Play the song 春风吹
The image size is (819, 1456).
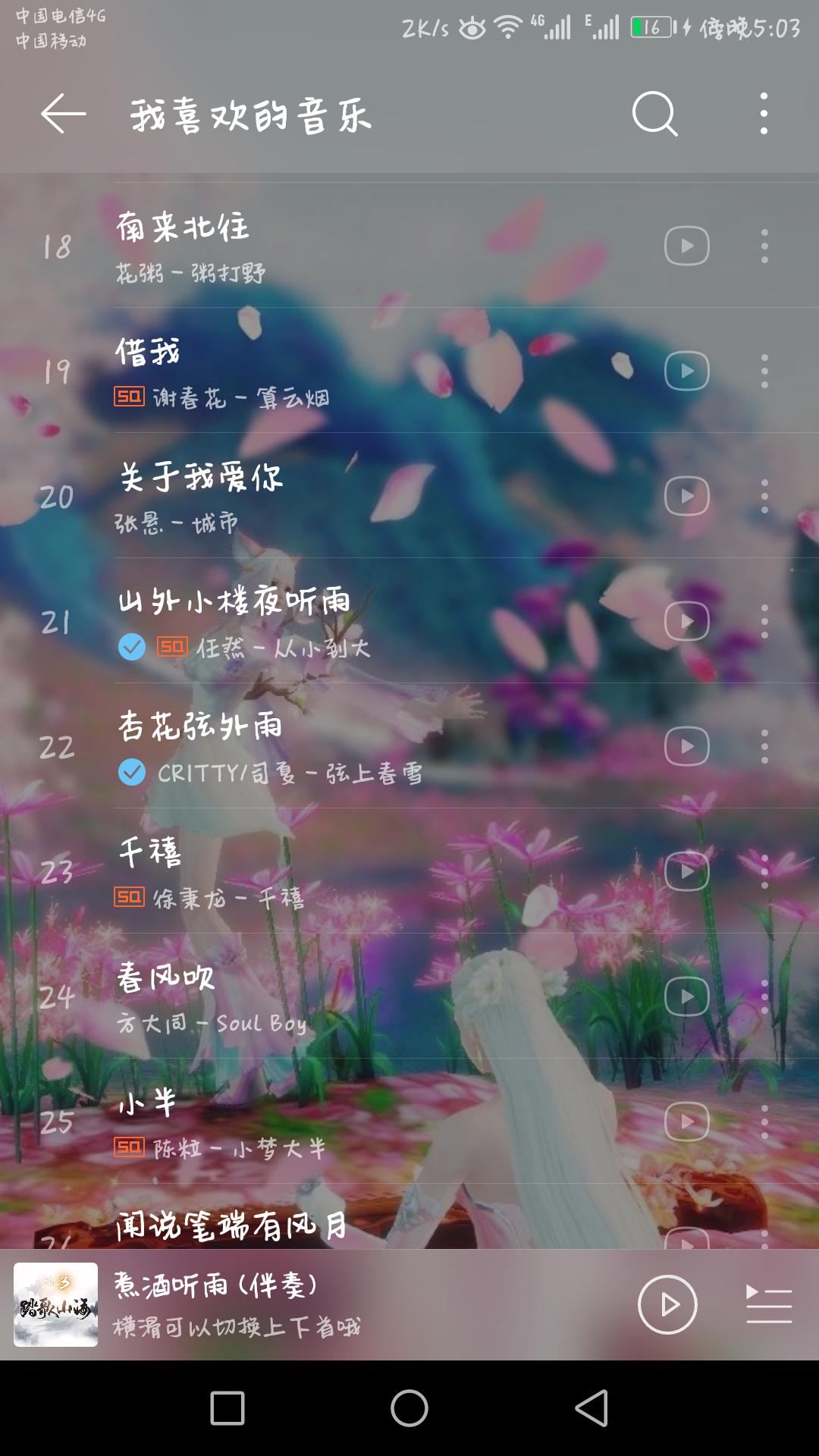(x=341, y=996)
